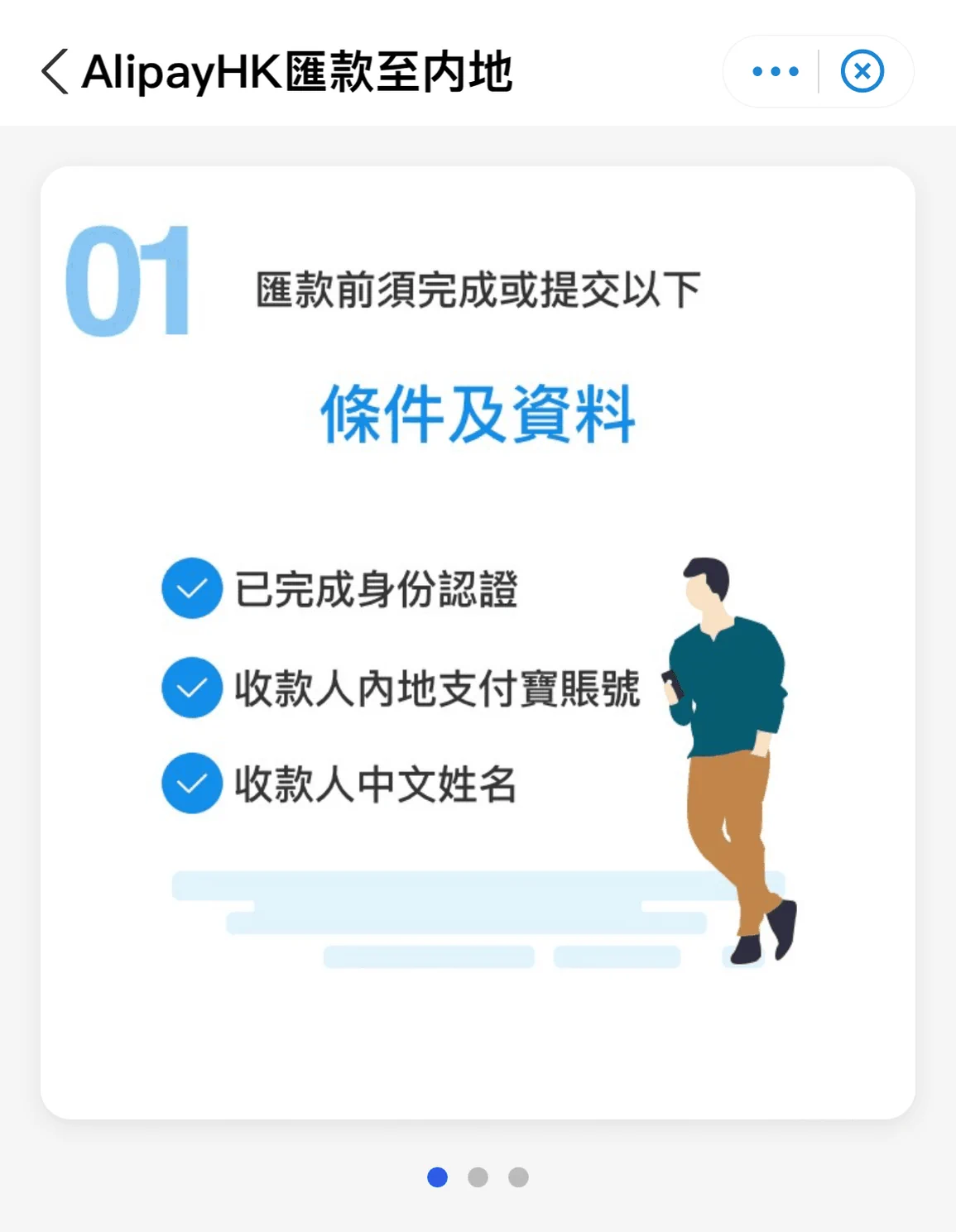Close the mini program with X button

pos(862,71)
